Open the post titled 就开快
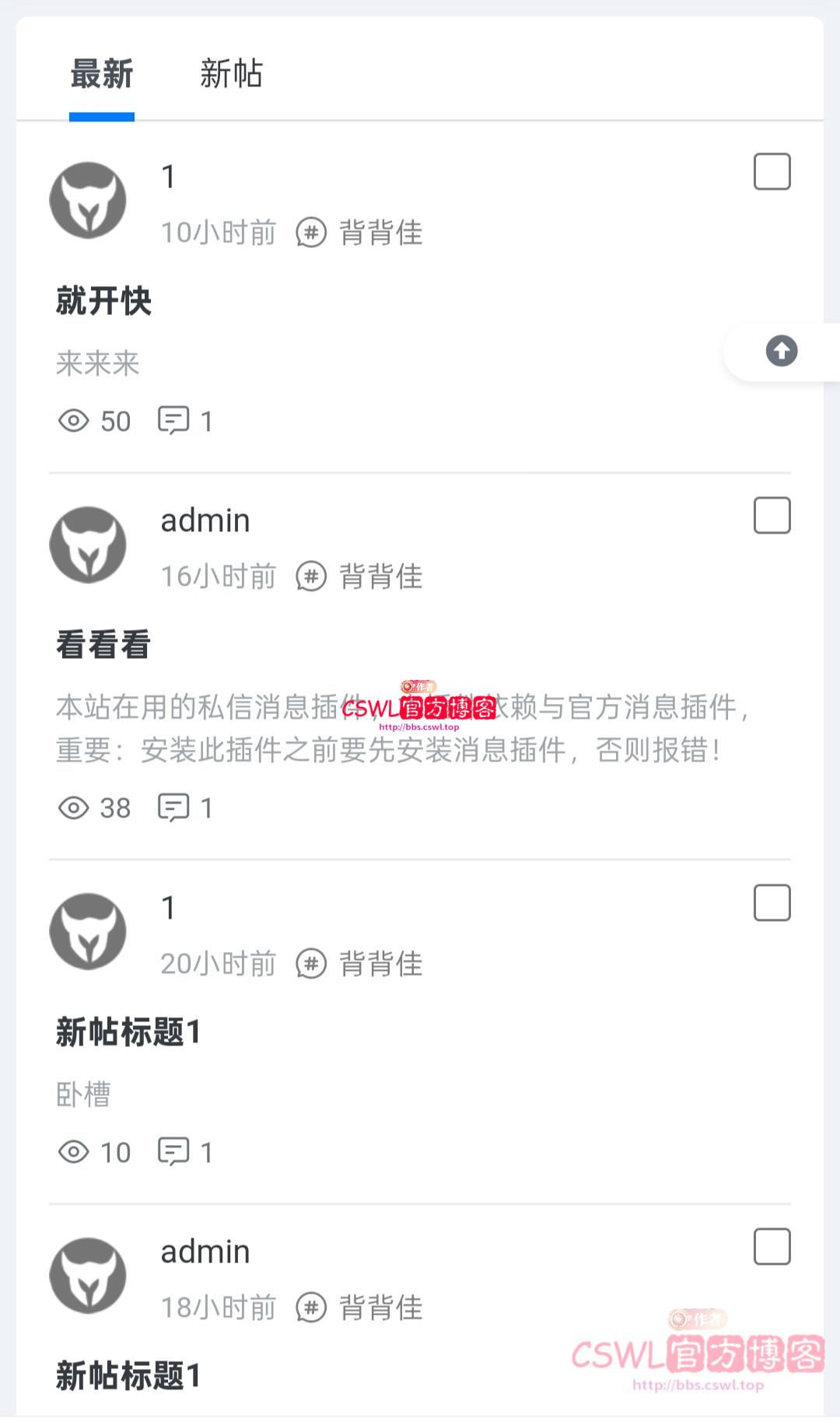 (x=103, y=301)
